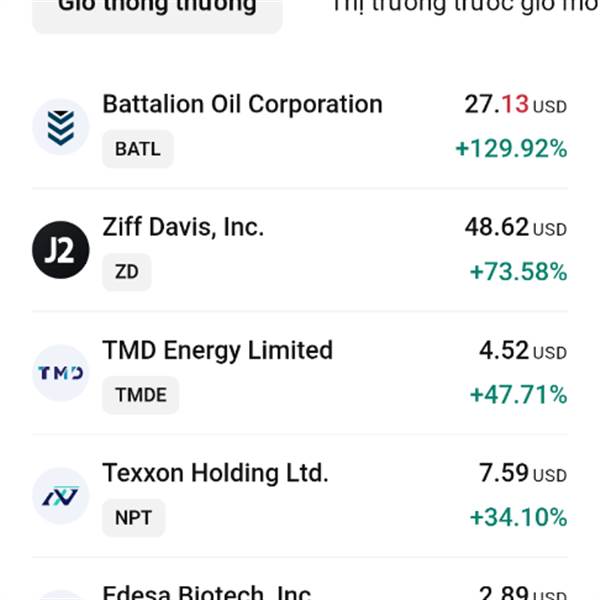Select the Giờ thông thường tab
600x600 pixels.
(157, 8)
